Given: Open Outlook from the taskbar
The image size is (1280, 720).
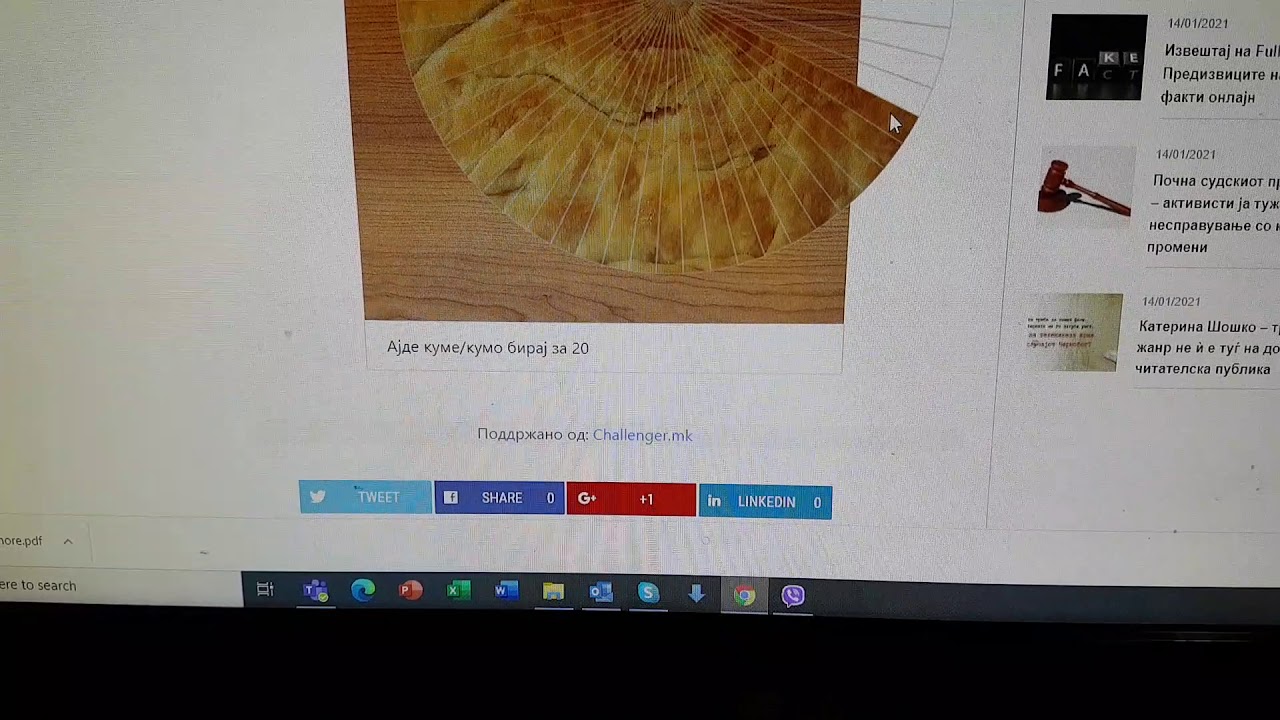Looking at the screenshot, I should click(x=601, y=593).
